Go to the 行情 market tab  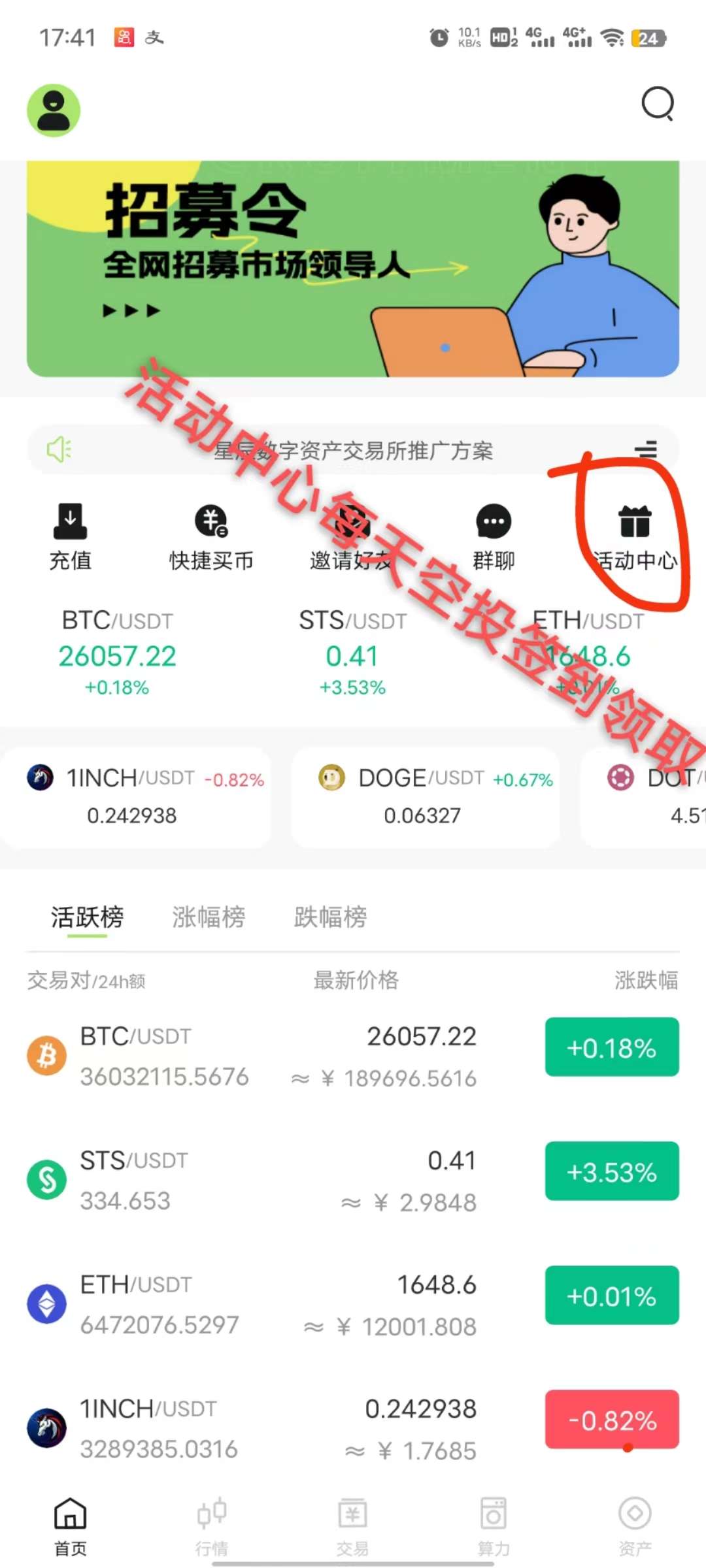coord(212,1527)
